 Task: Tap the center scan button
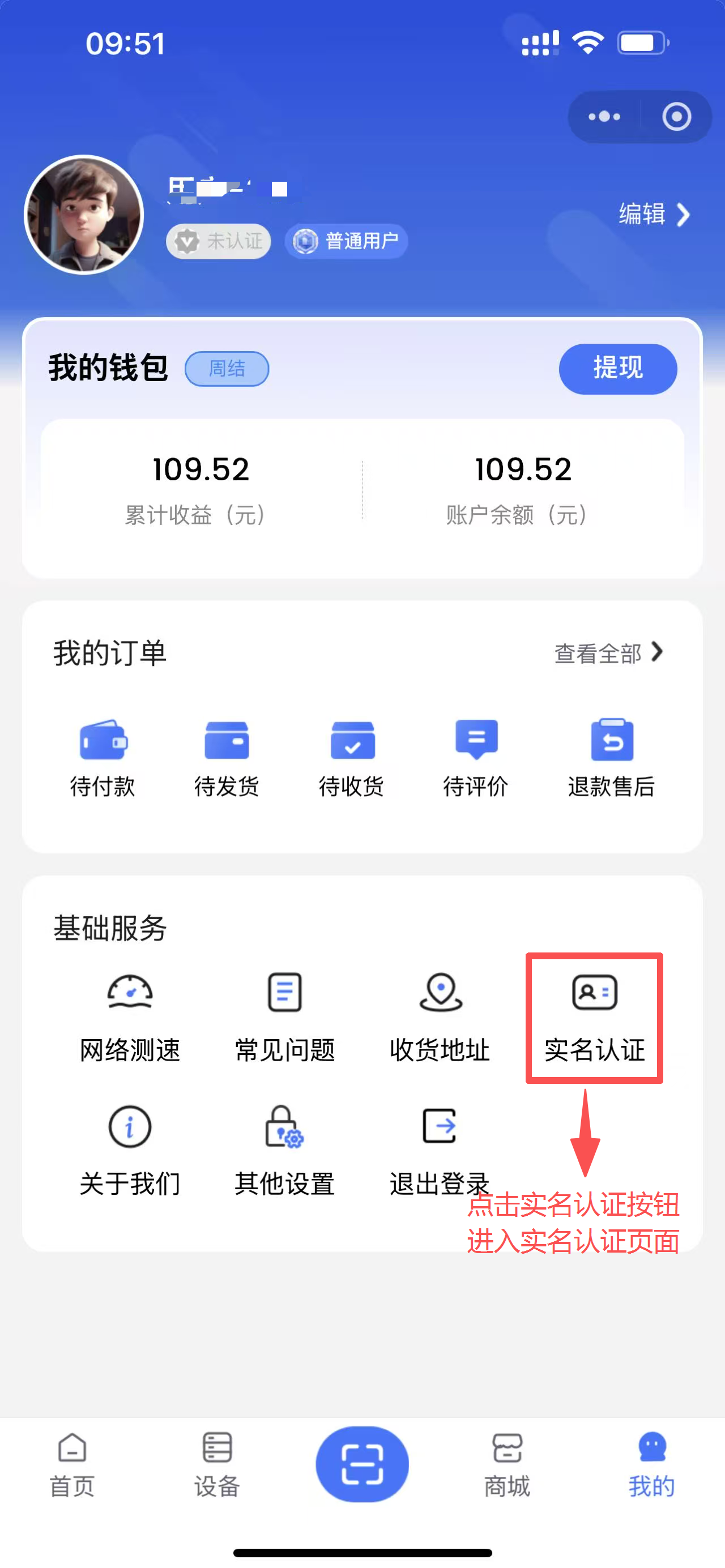(362, 1463)
